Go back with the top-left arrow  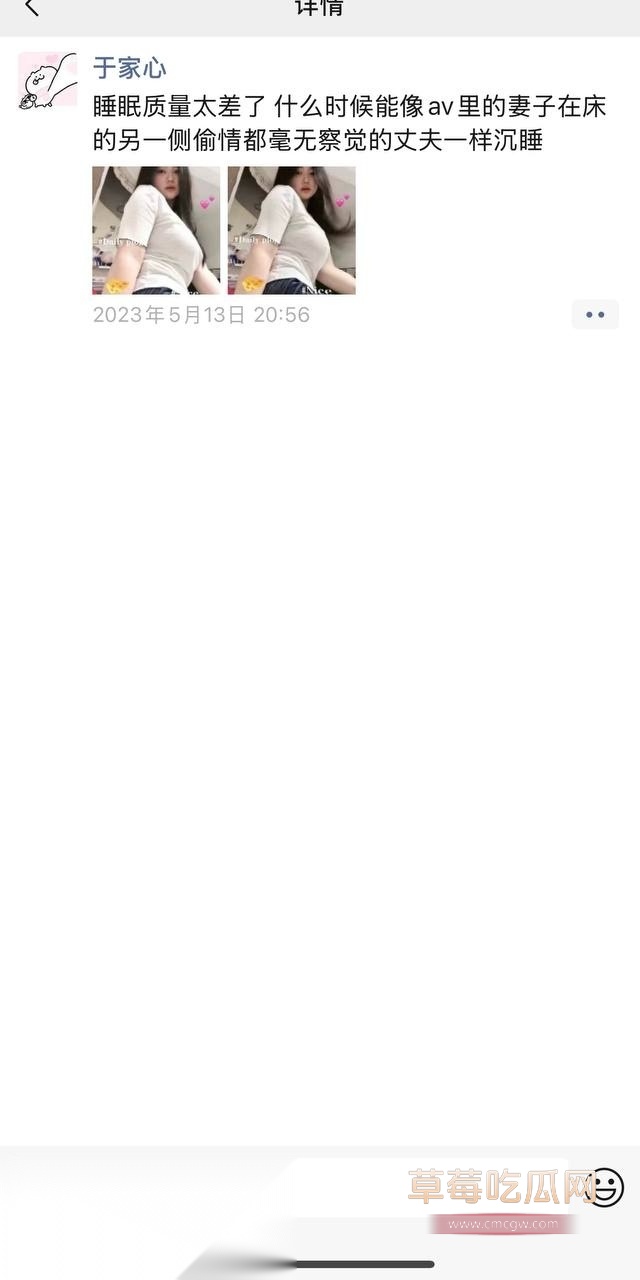(31, 8)
